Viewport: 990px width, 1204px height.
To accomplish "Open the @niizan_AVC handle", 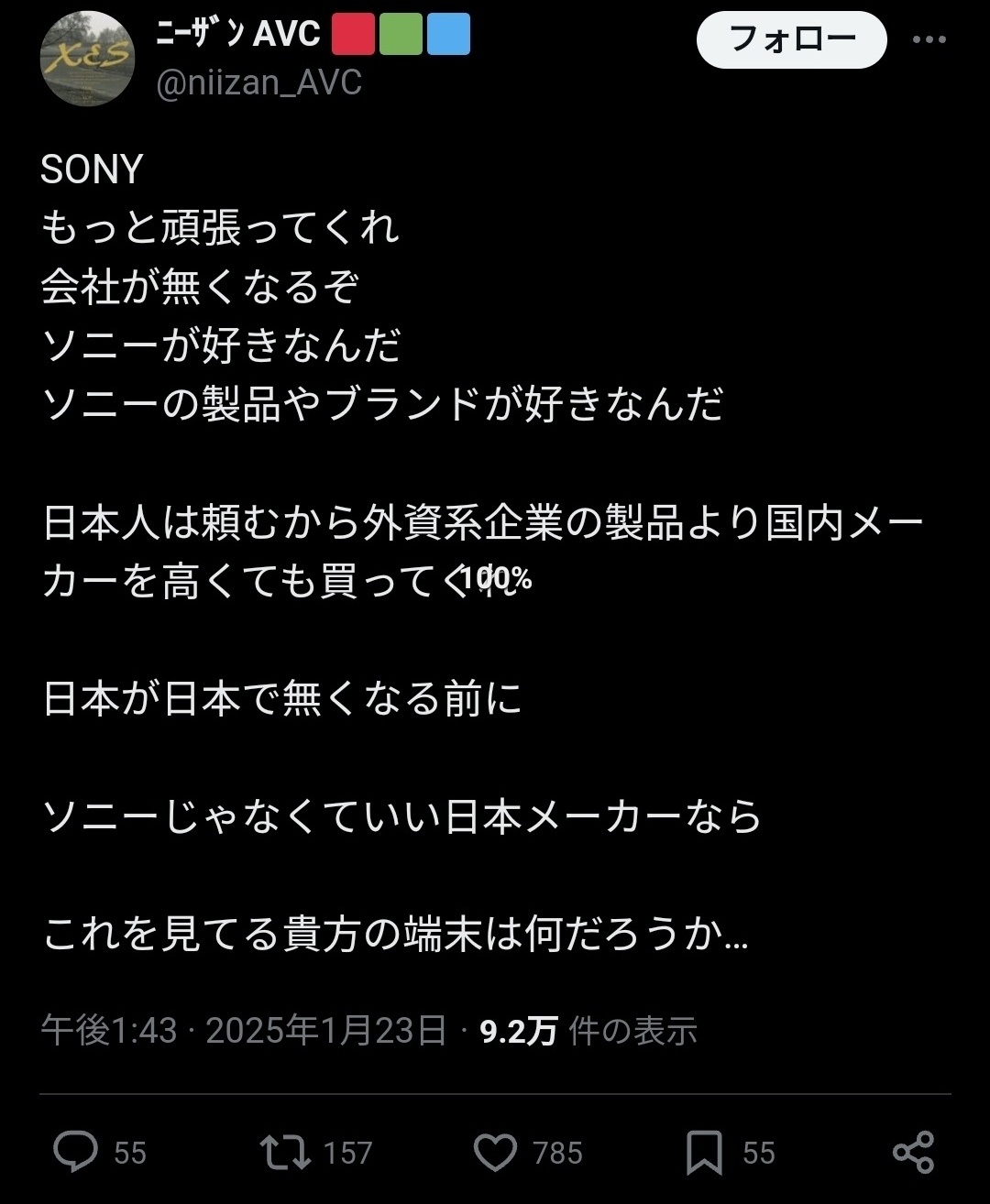I will click(259, 83).
